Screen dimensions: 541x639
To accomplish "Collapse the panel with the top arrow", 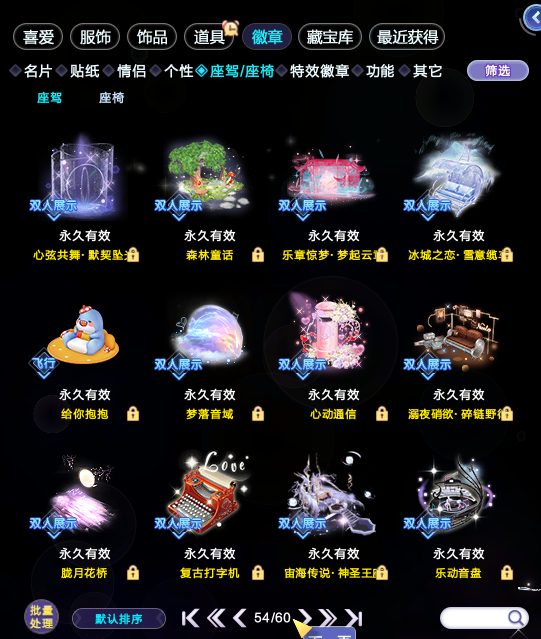I will [533, 18].
